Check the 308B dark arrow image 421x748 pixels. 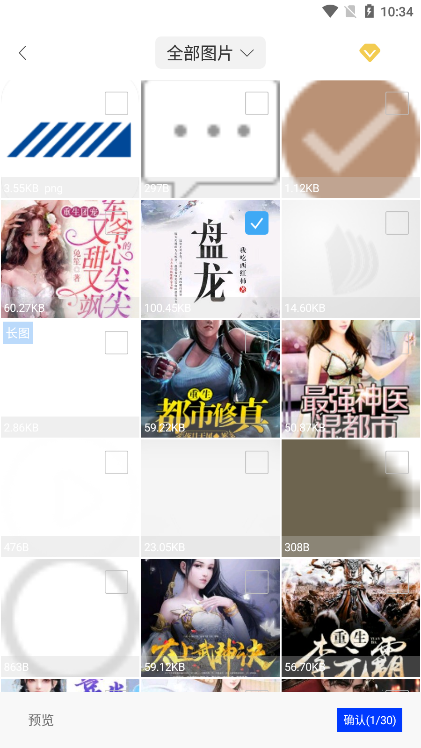click(397, 462)
